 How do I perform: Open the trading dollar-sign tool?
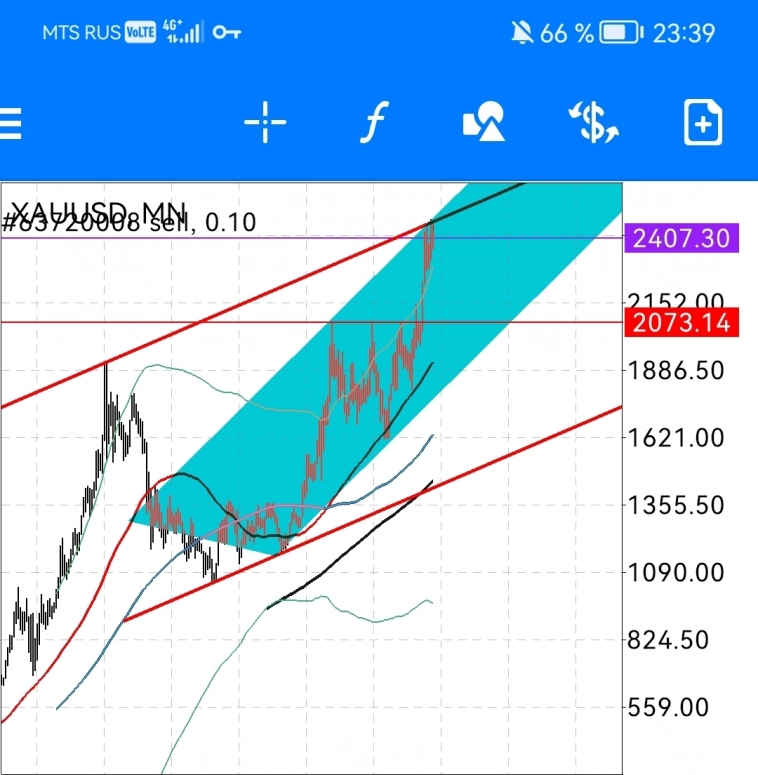[593, 122]
